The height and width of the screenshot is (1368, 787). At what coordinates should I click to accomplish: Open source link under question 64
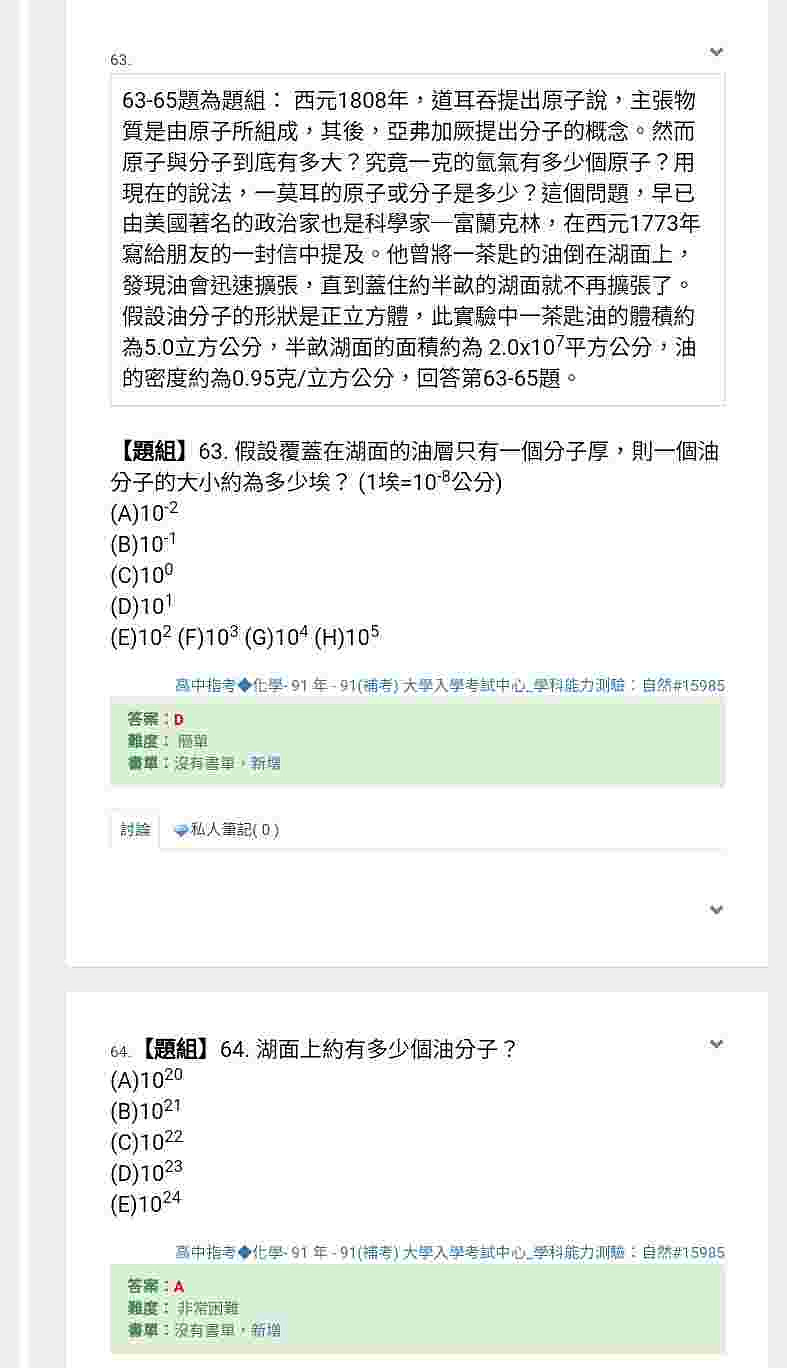click(x=450, y=1252)
